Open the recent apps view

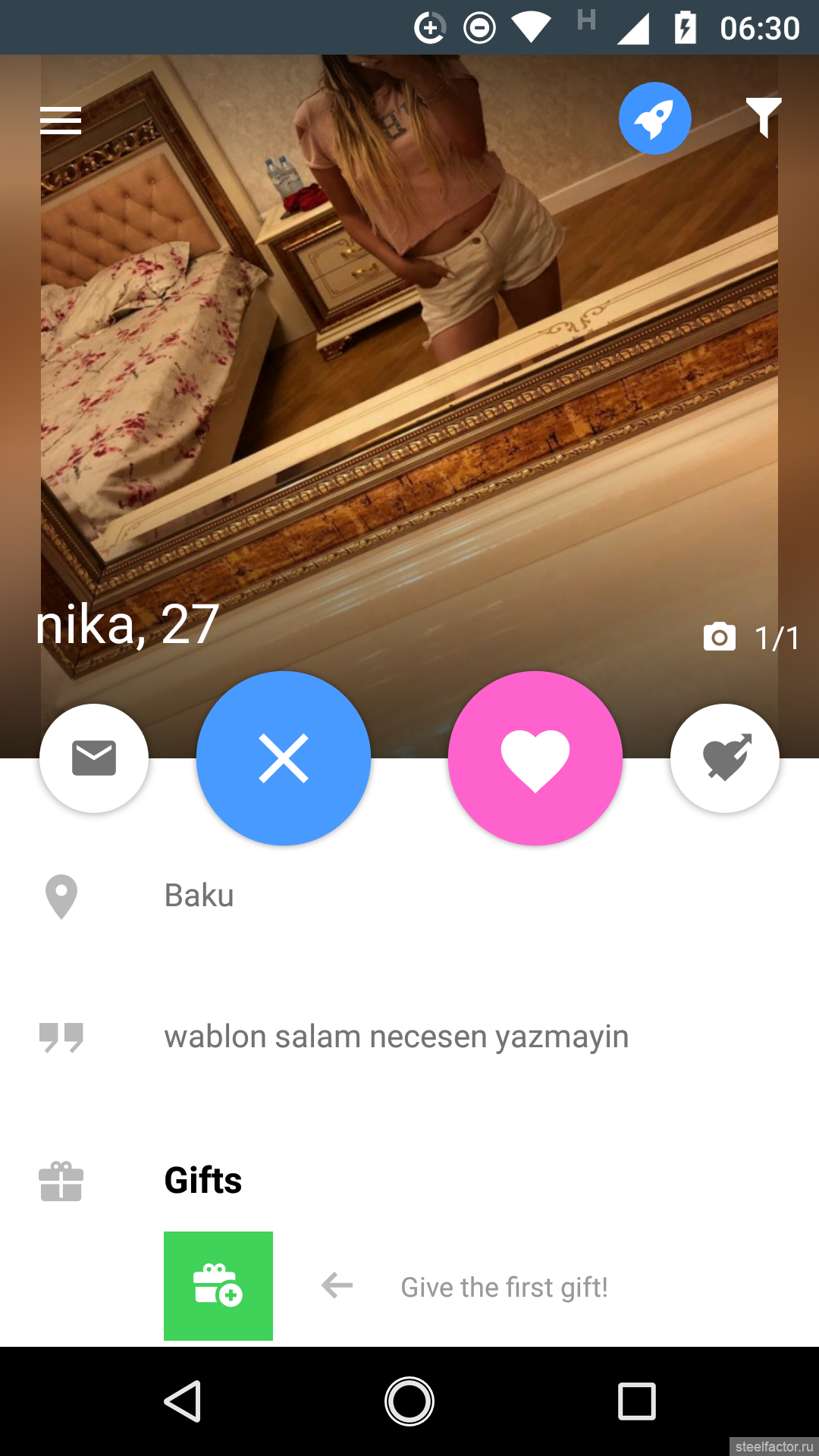pos(637,1401)
